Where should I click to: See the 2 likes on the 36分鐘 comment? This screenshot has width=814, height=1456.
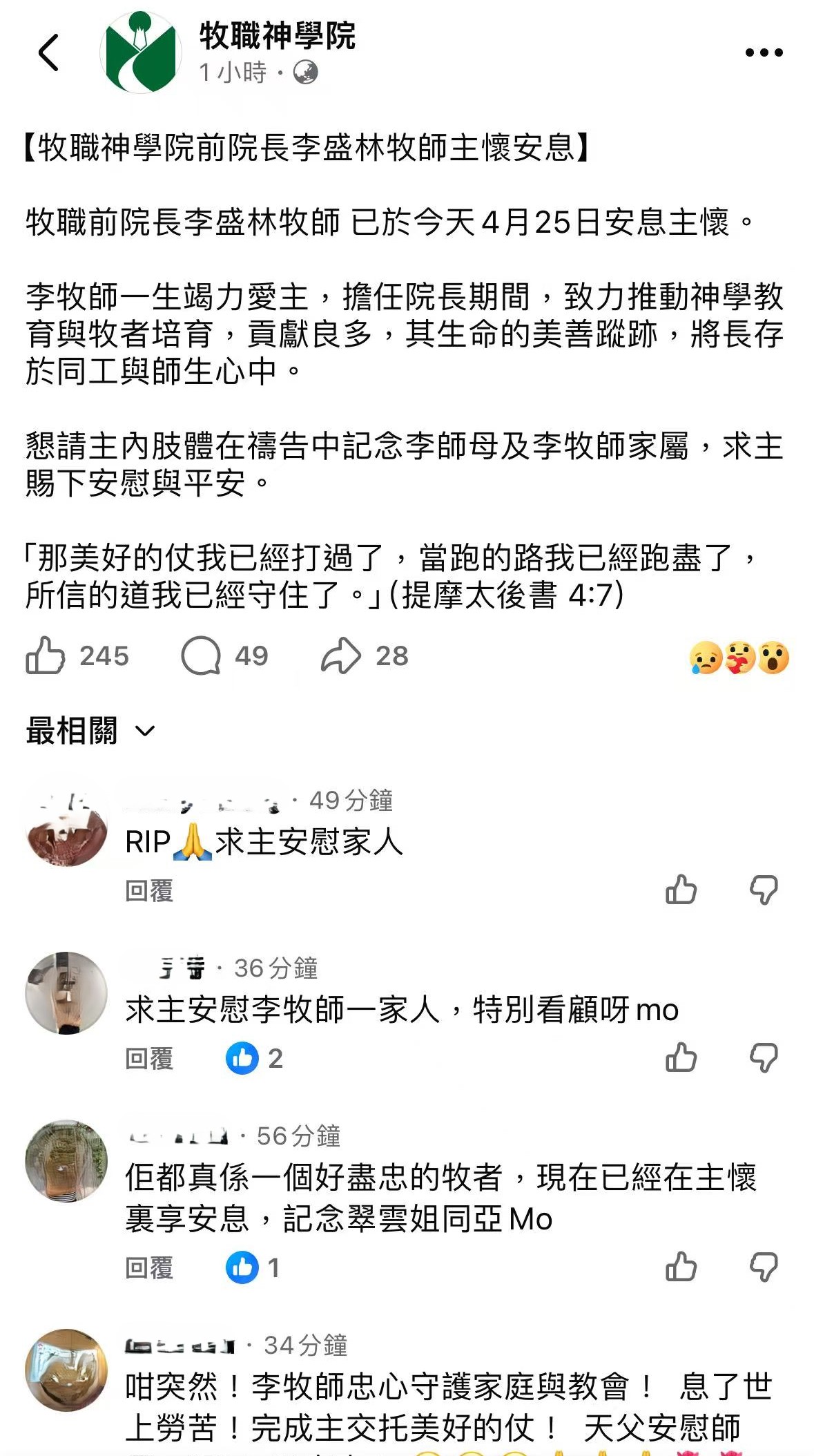(x=254, y=1058)
